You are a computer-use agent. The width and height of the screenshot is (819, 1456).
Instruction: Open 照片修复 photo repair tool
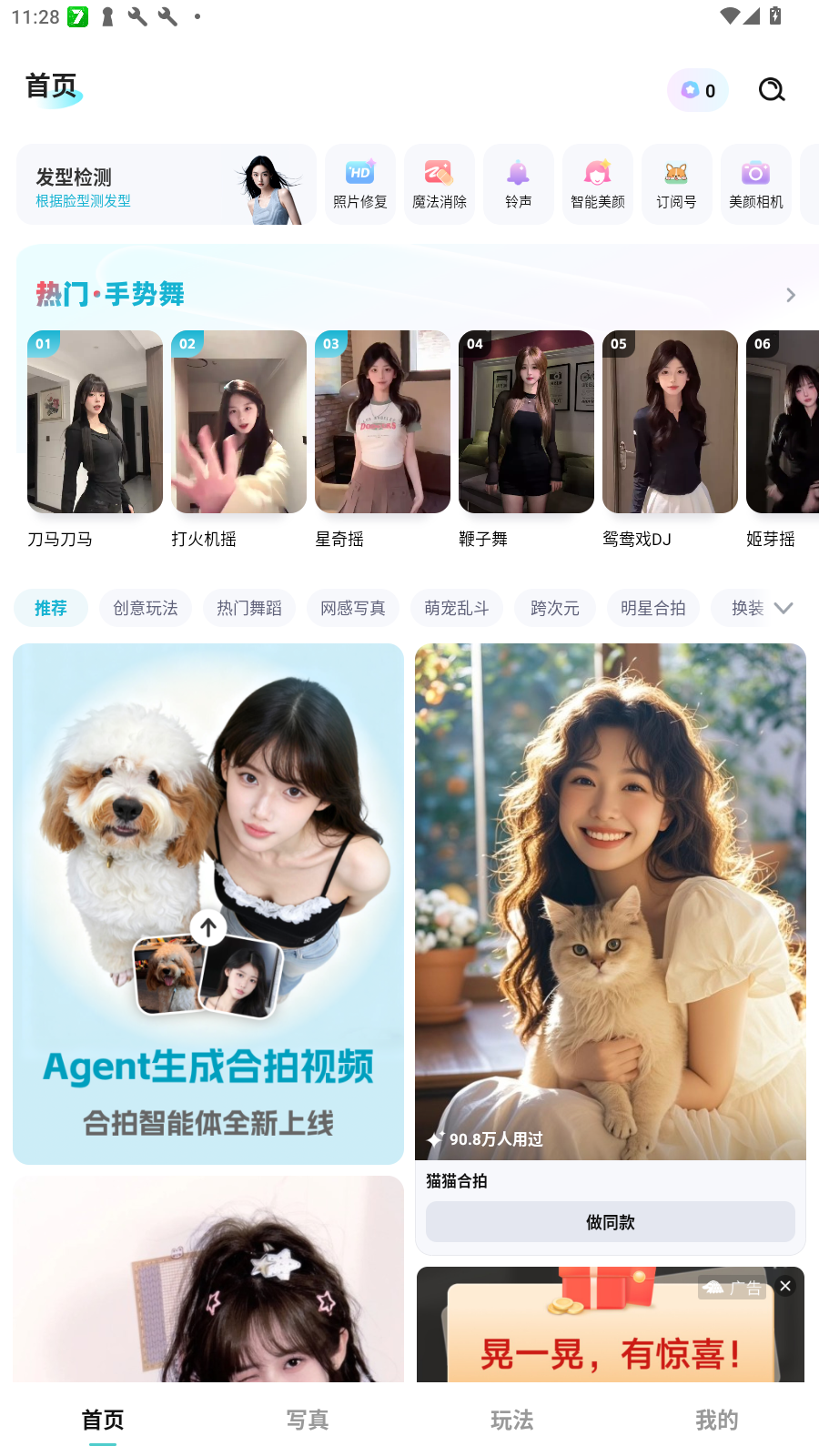pyautogui.click(x=360, y=185)
